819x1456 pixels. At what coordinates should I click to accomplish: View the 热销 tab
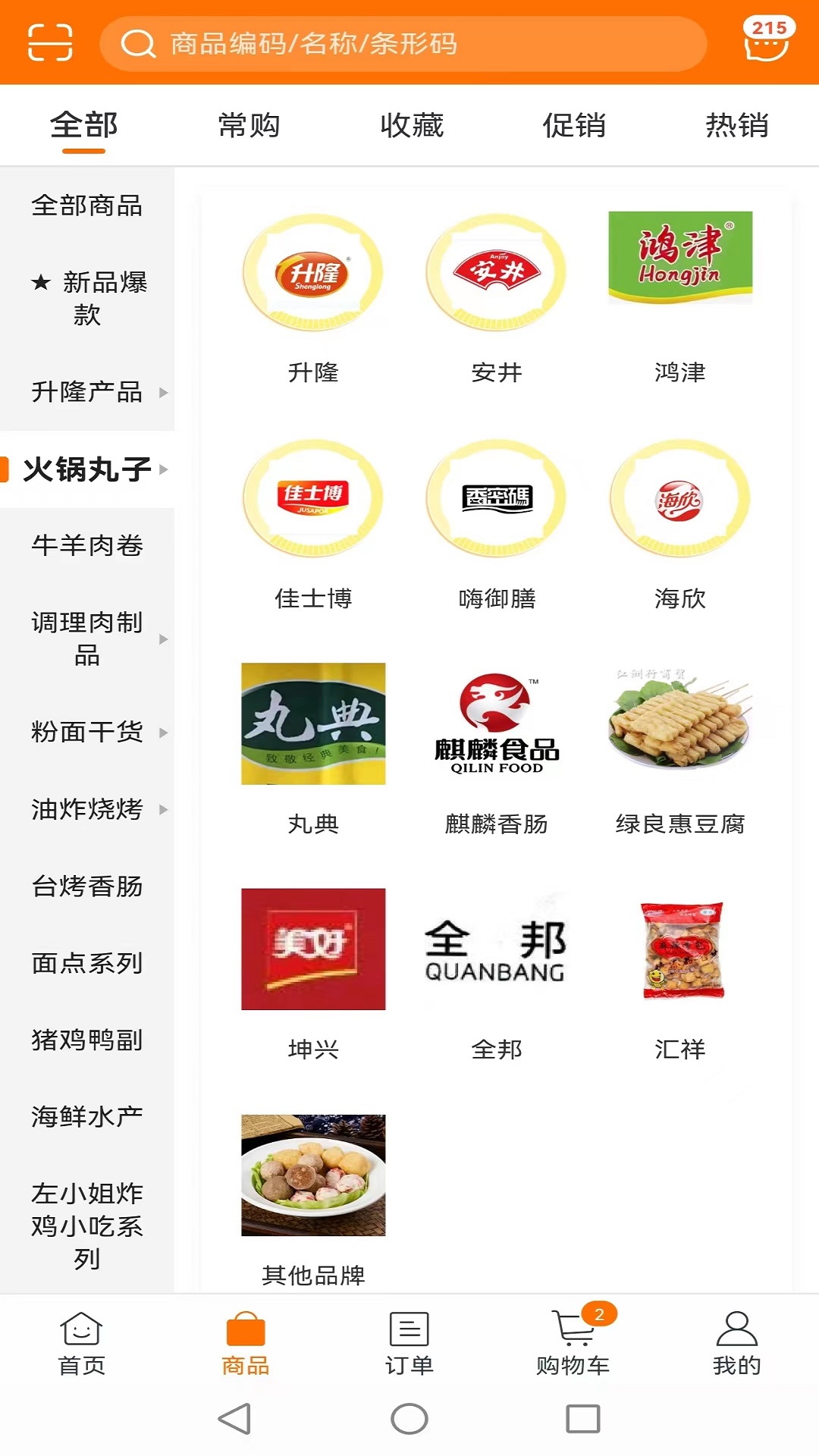tap(736, 125)
